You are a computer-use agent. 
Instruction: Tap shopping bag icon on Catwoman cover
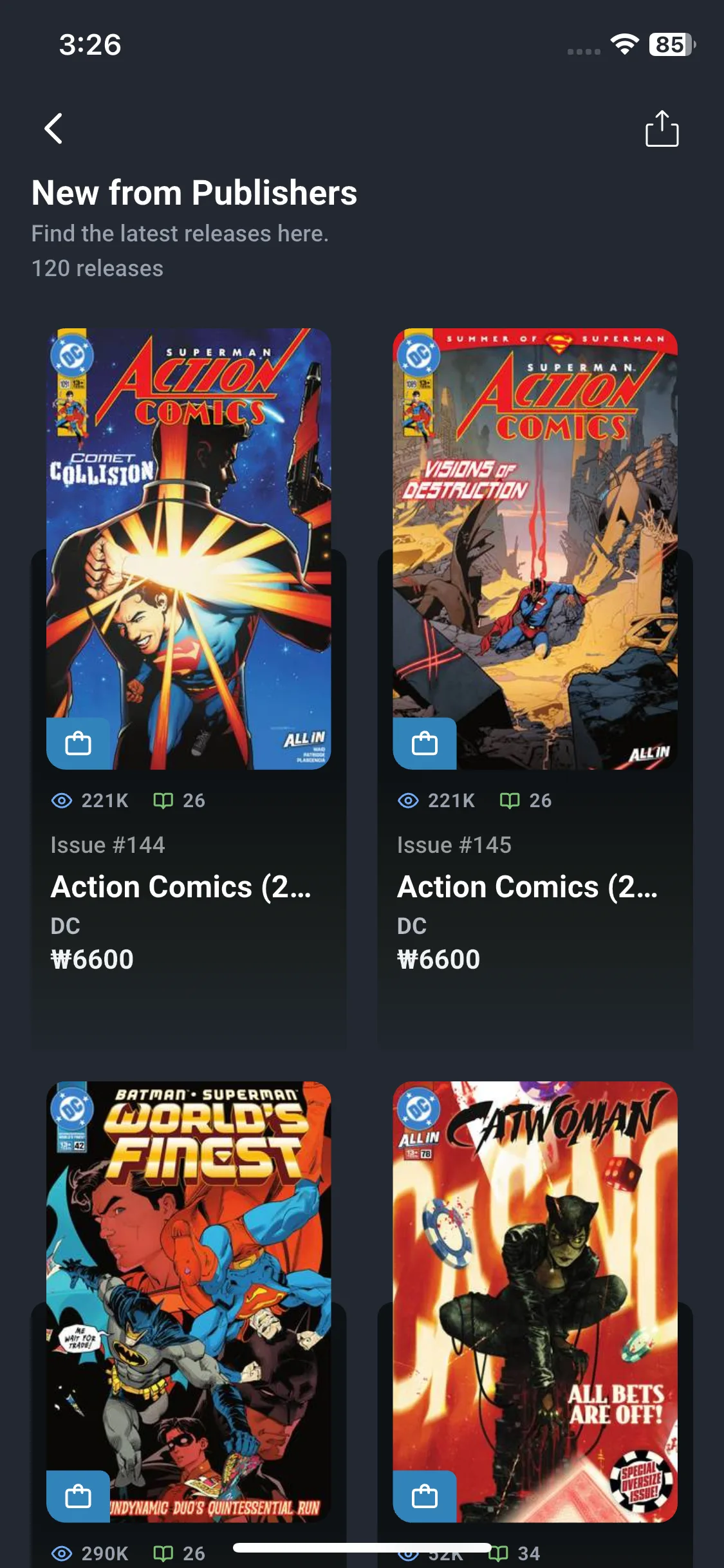[x=424, y=1496]
